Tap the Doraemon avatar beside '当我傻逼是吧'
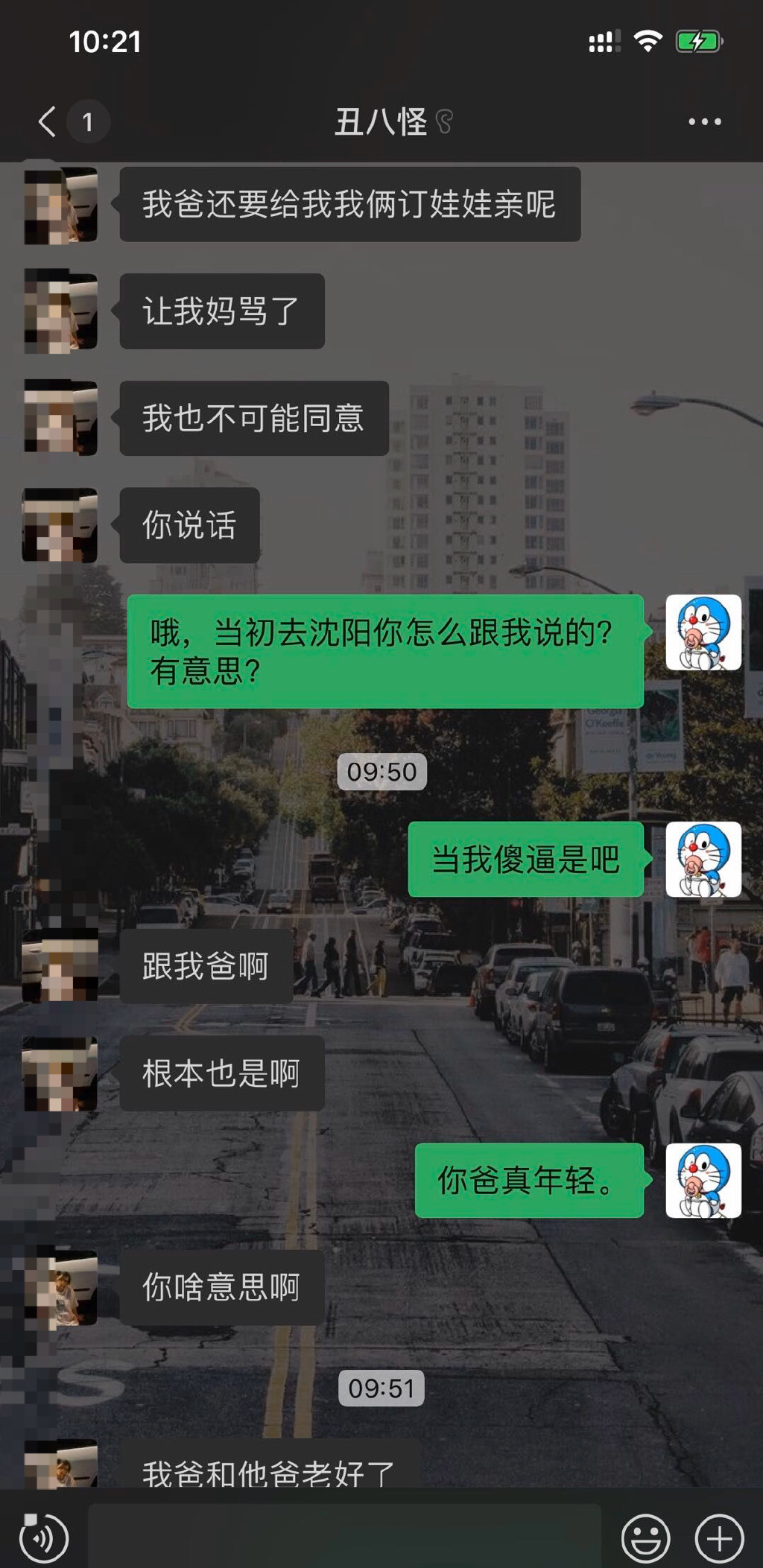Screen dimensions: 763x1568 (x=703, y=859)
